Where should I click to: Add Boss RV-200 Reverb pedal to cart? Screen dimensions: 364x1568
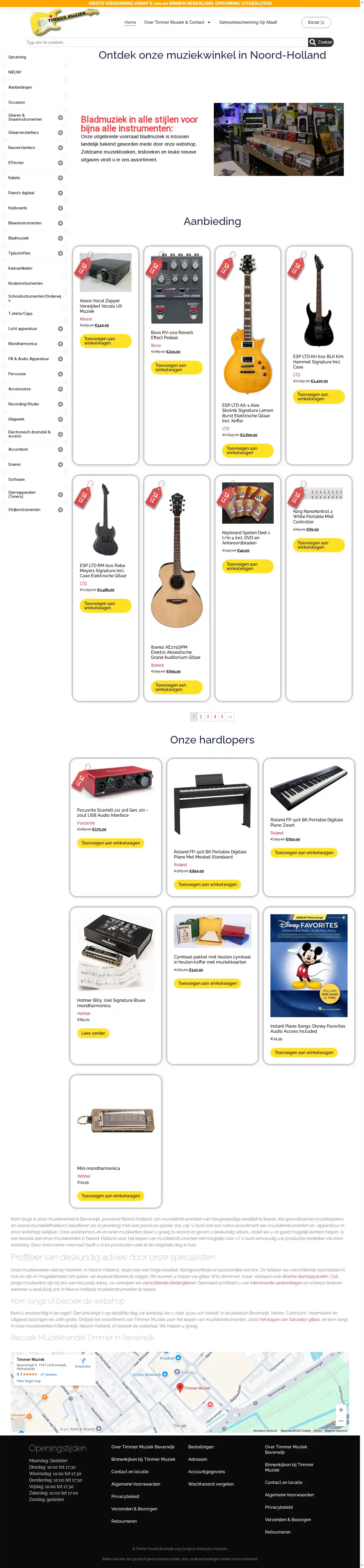(x=176, y=368)
